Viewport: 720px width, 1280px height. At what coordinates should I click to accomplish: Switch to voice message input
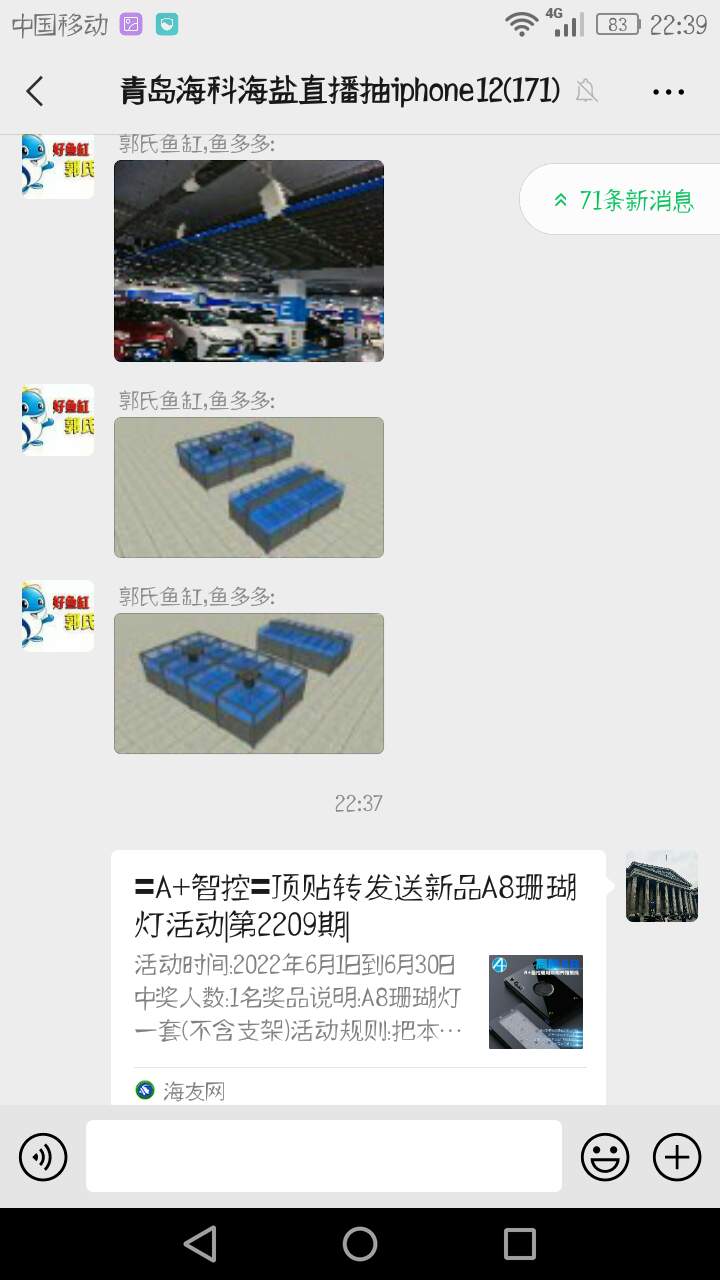tap(43, 1157)
